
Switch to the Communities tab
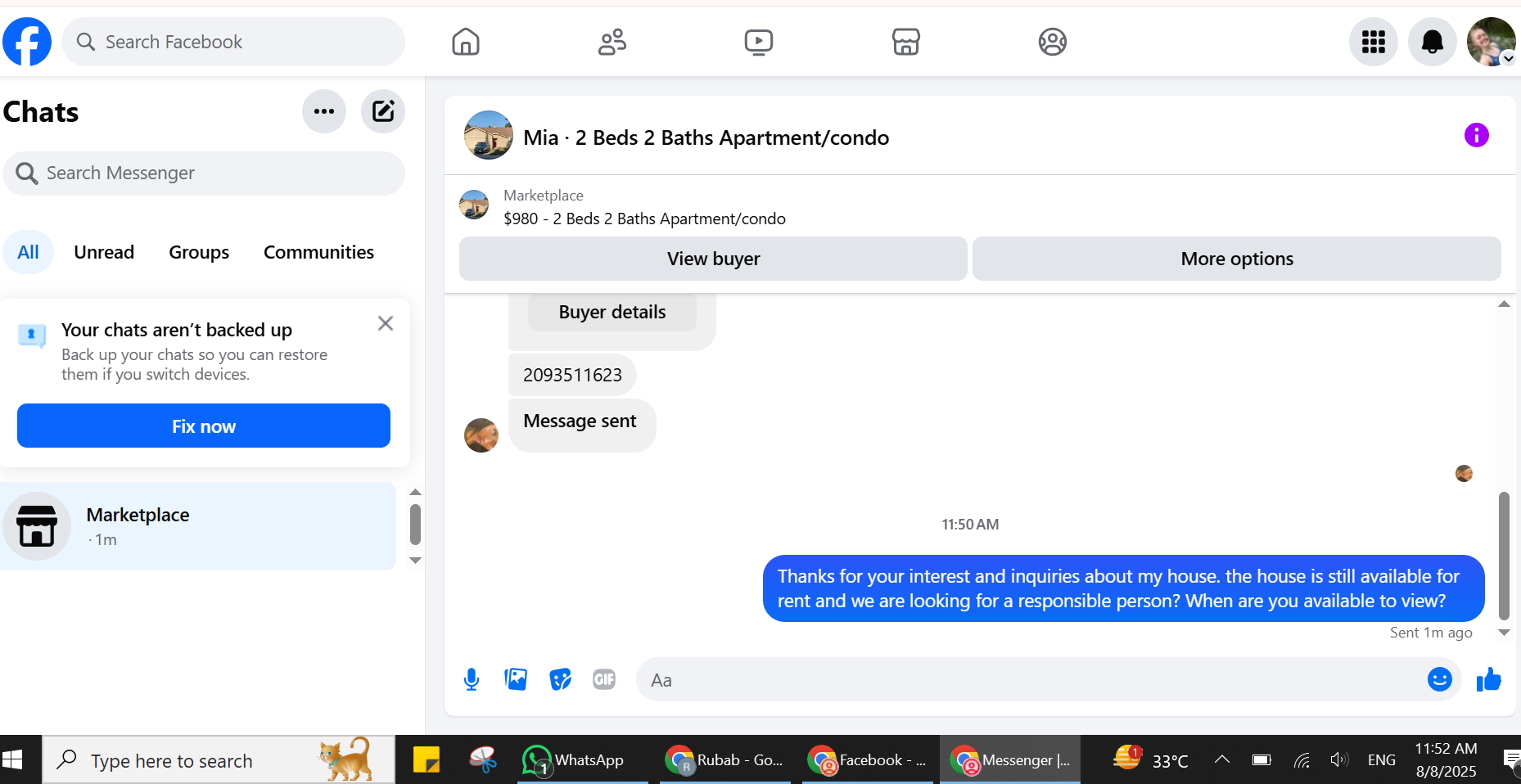pos(318,252)
